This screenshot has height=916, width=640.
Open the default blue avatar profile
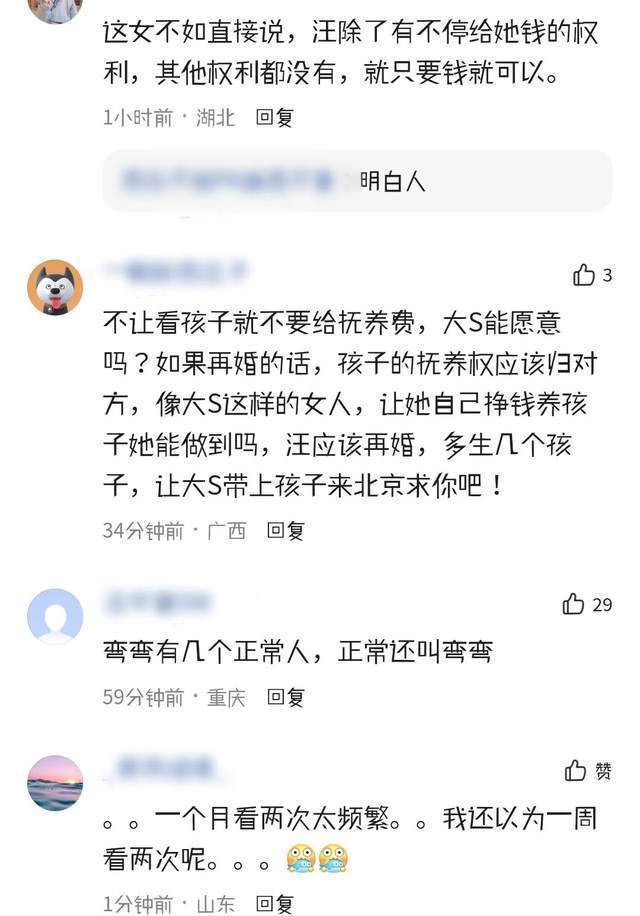click(55, 616)
